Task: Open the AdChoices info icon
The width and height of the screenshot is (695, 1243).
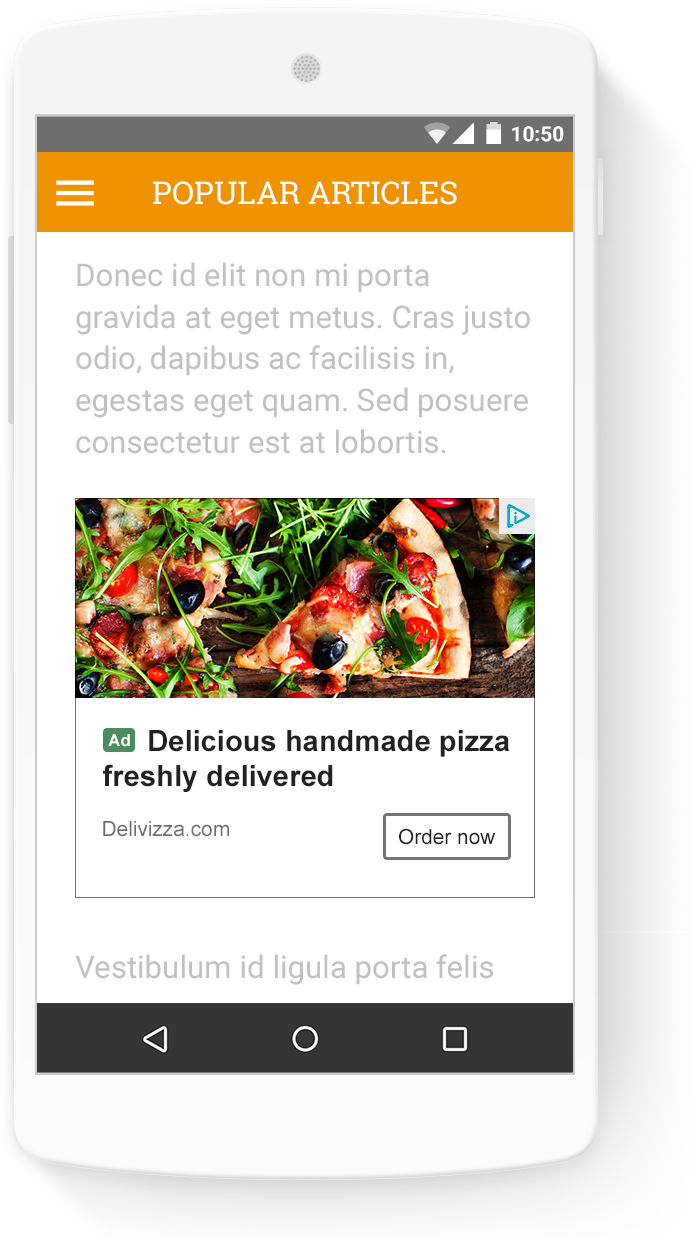Action: [x=517, y=516]
